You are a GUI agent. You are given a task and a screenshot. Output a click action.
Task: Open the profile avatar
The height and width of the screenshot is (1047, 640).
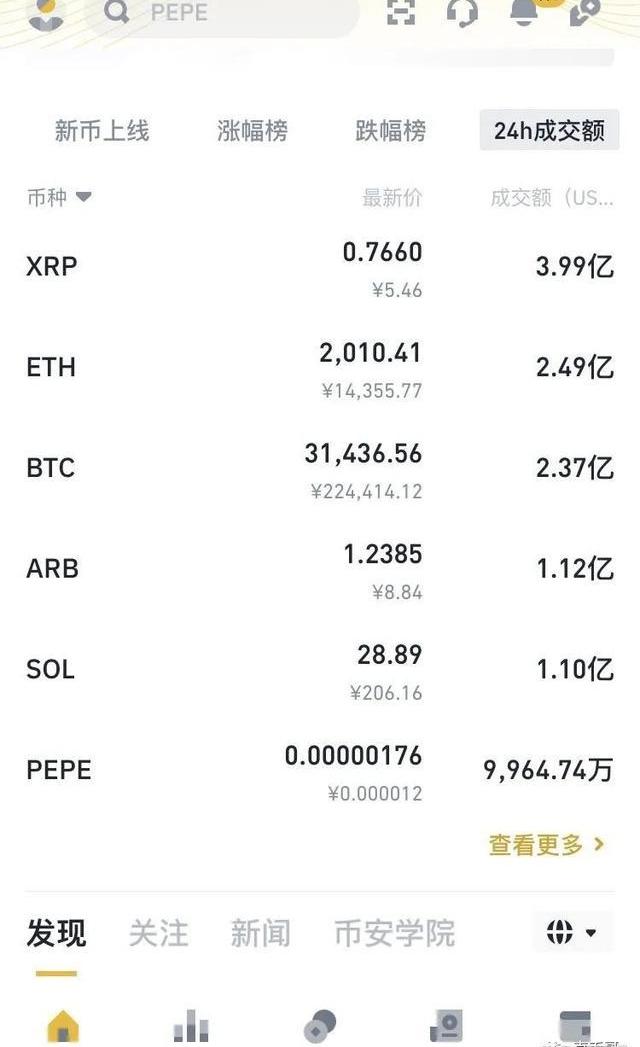coord(45,12)
